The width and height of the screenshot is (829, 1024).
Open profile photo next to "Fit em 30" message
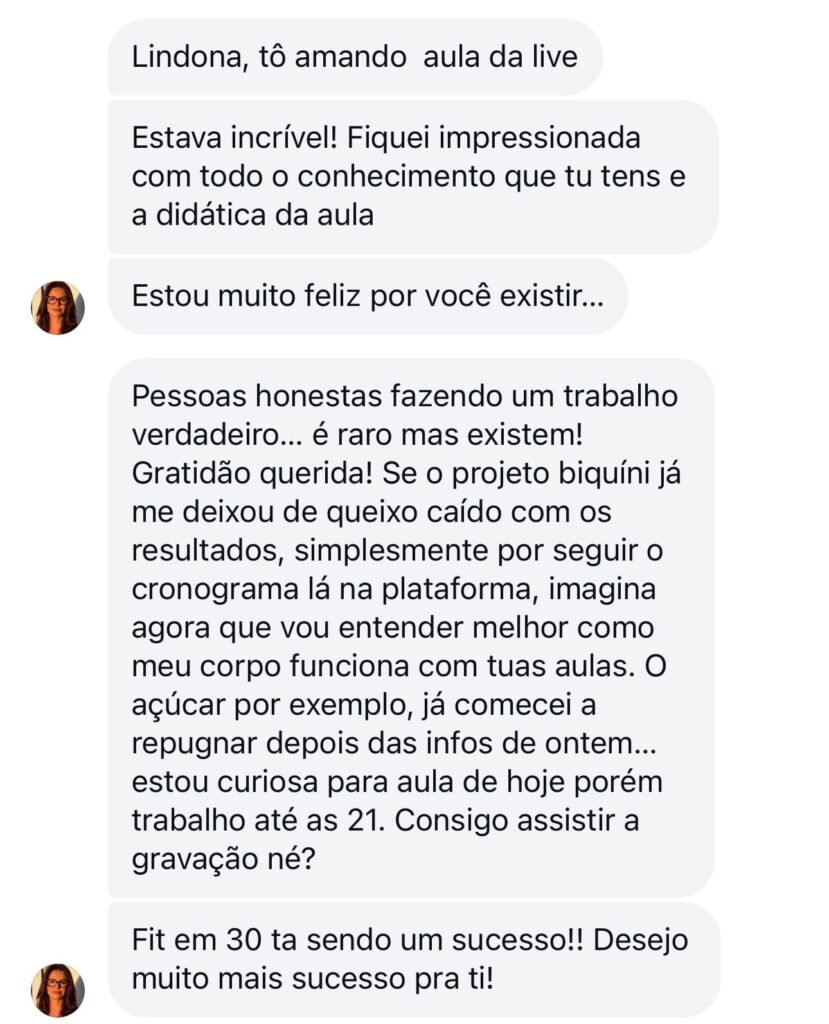(58, 989)
